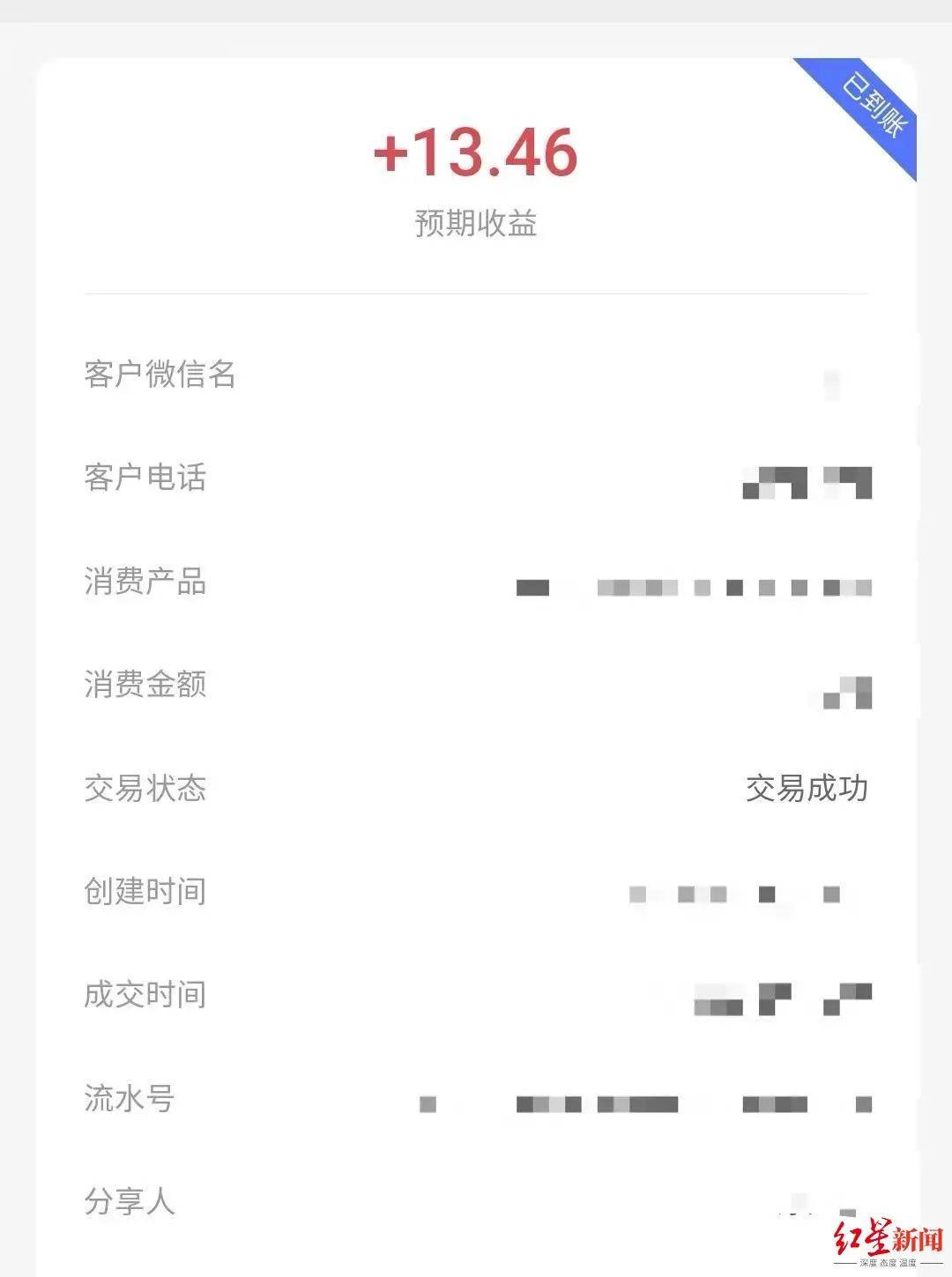Screen dimensions: 952x1277
Task: Open the 客户电话 phone number entry
Action: tap(807, 482)
